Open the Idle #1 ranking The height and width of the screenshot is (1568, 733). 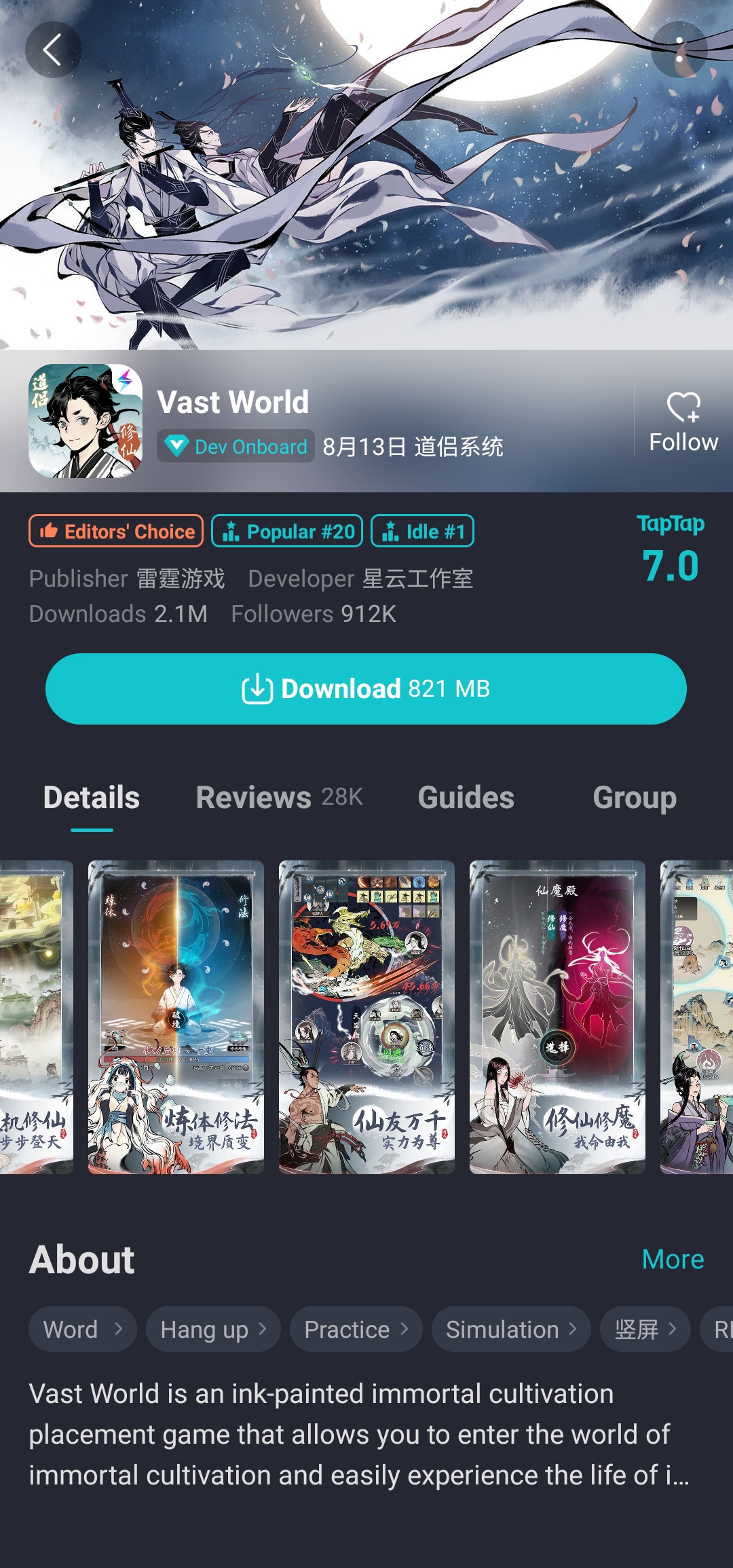click(422, 531)
